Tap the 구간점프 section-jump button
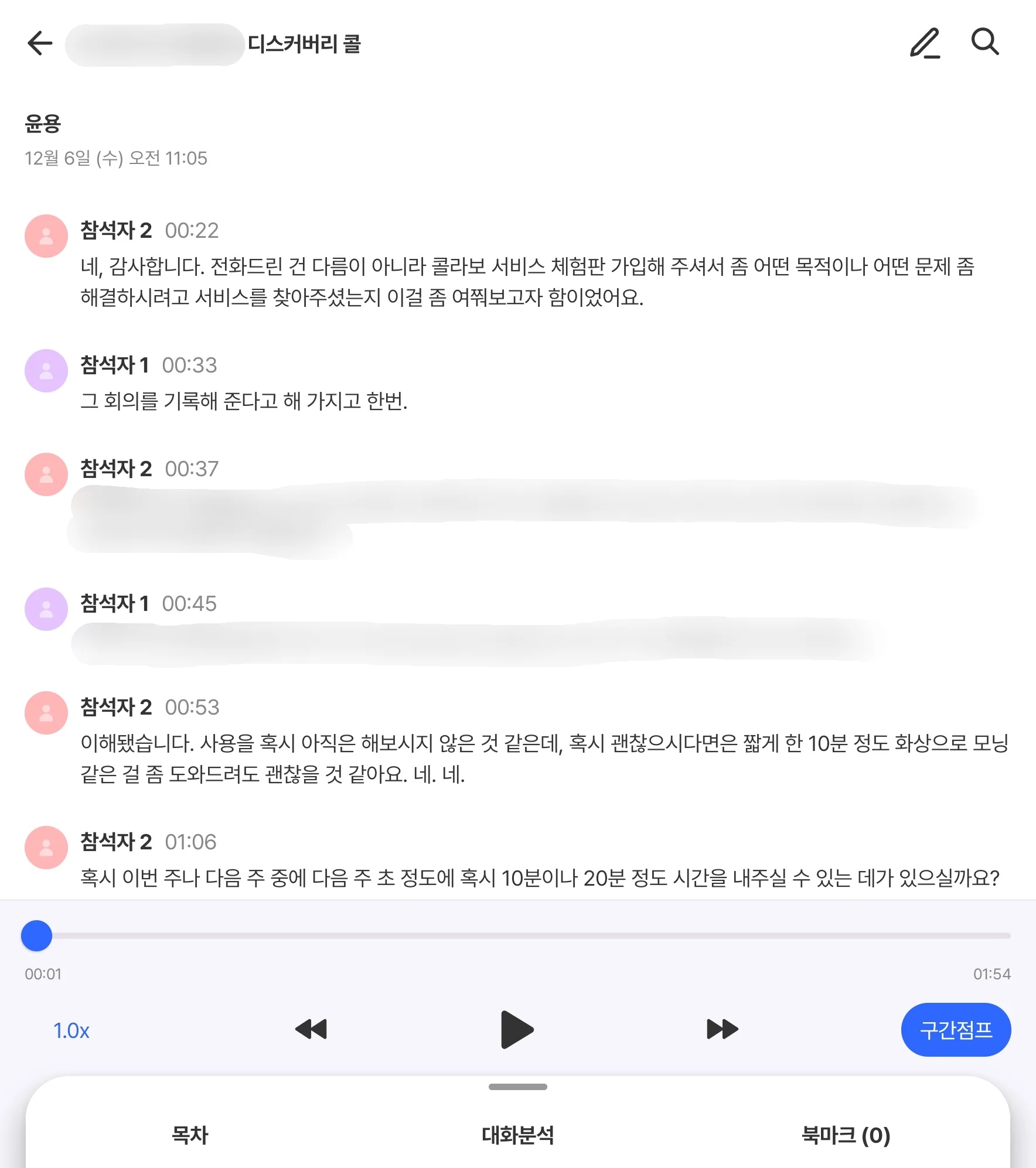 pos(956,1030)
